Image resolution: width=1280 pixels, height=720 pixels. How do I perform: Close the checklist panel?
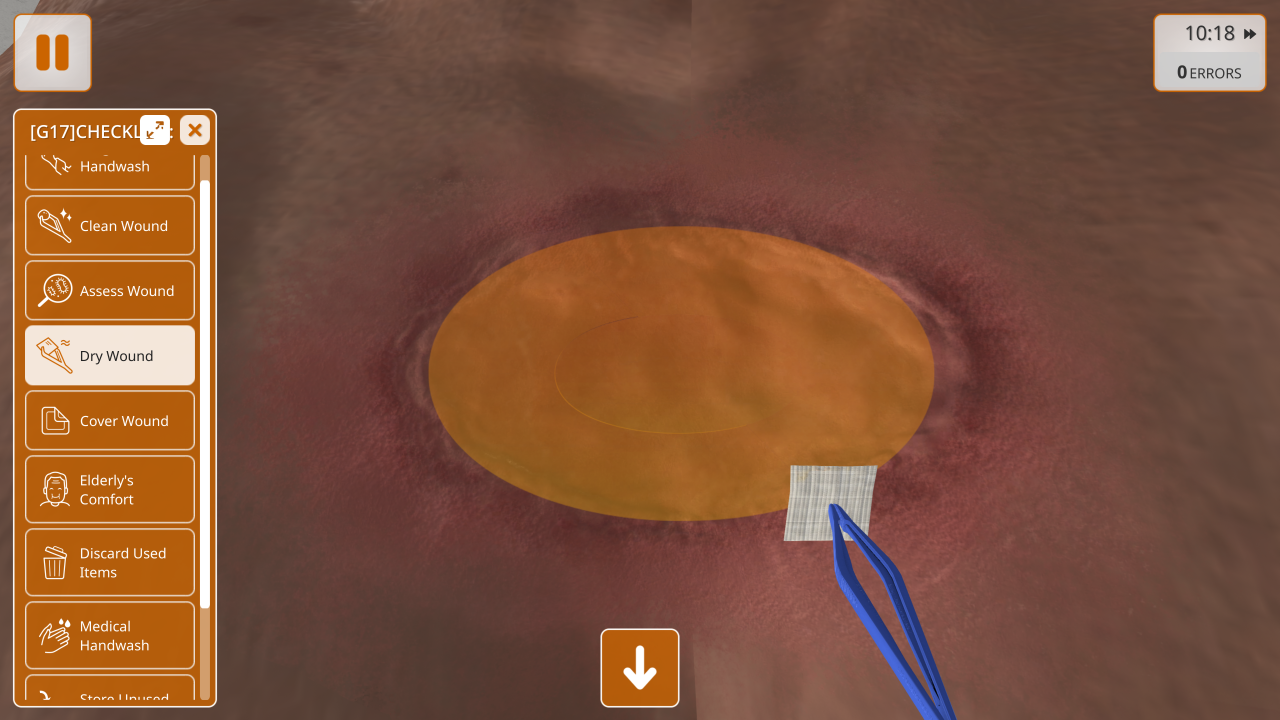pyautogui.click(x=195, y=130)
